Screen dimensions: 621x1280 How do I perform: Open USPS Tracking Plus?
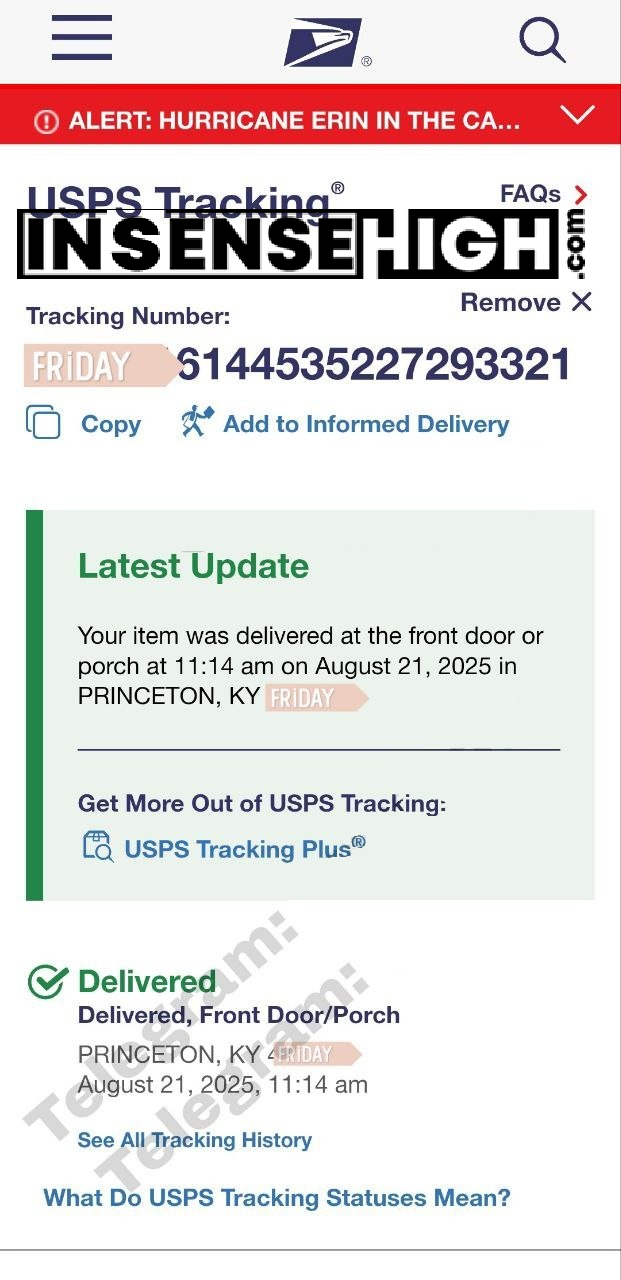click(225, 849)
